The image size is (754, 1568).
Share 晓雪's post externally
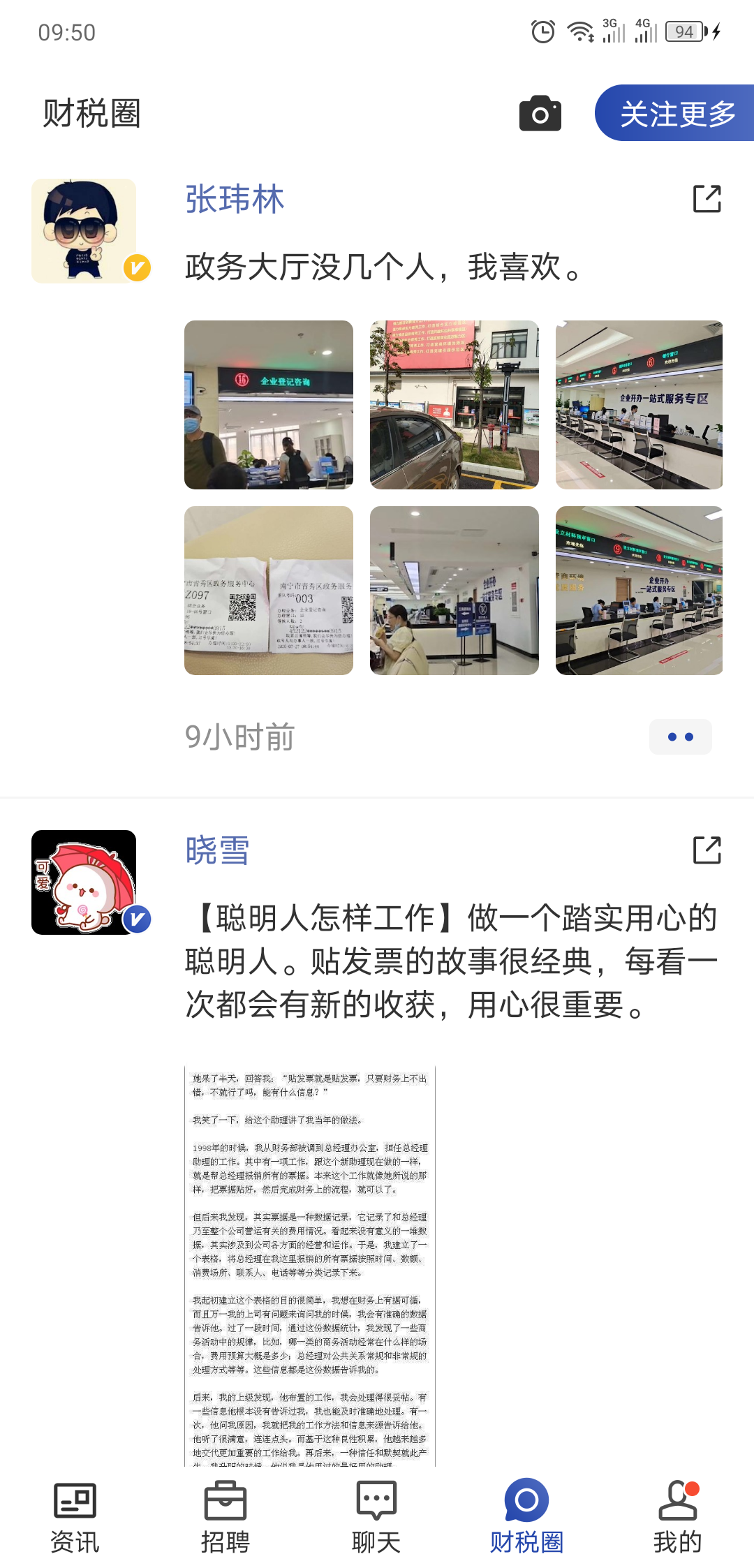click(707, 851)
